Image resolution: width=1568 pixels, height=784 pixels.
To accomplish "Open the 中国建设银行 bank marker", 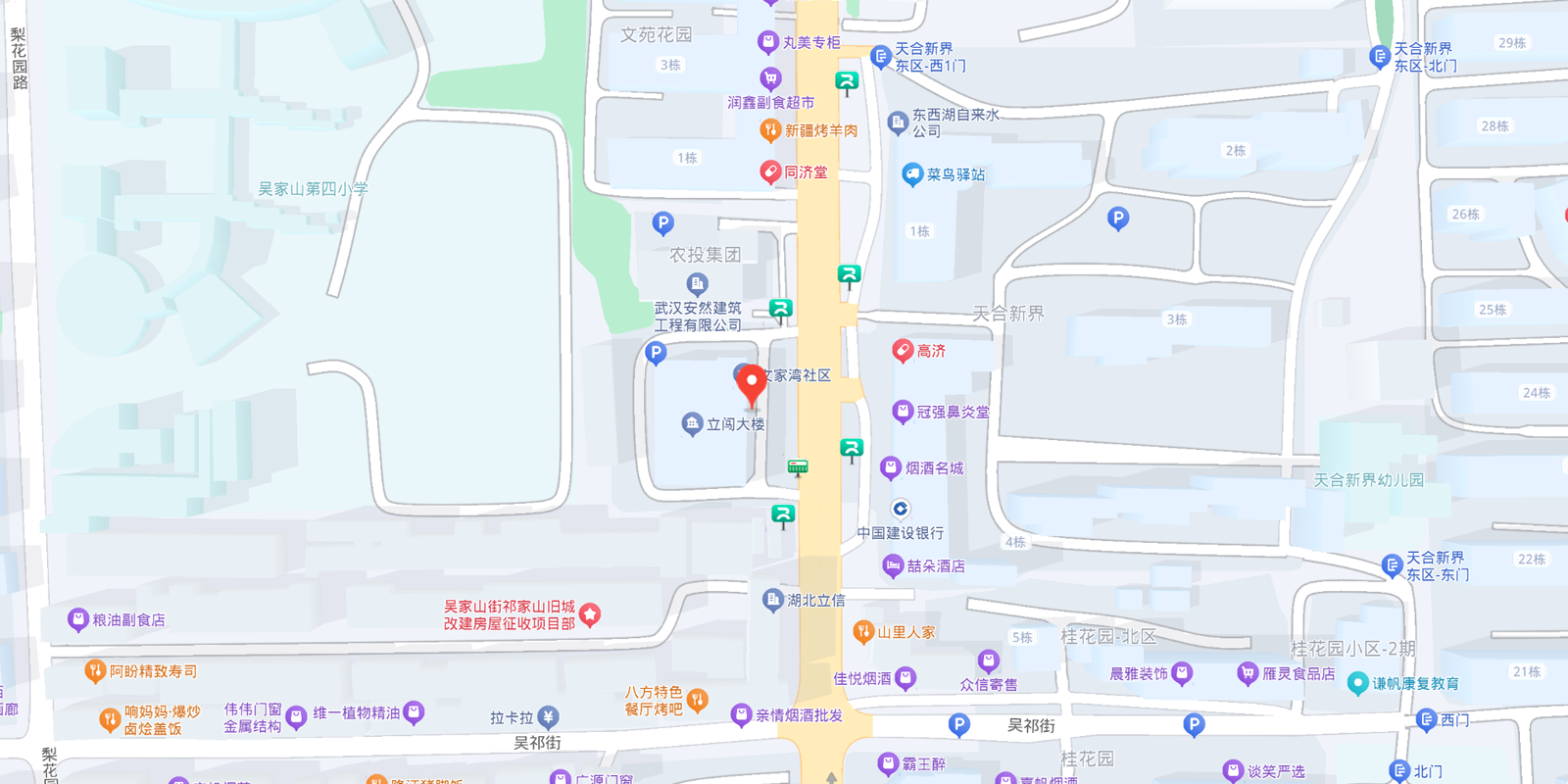I will tap(900, 509).
